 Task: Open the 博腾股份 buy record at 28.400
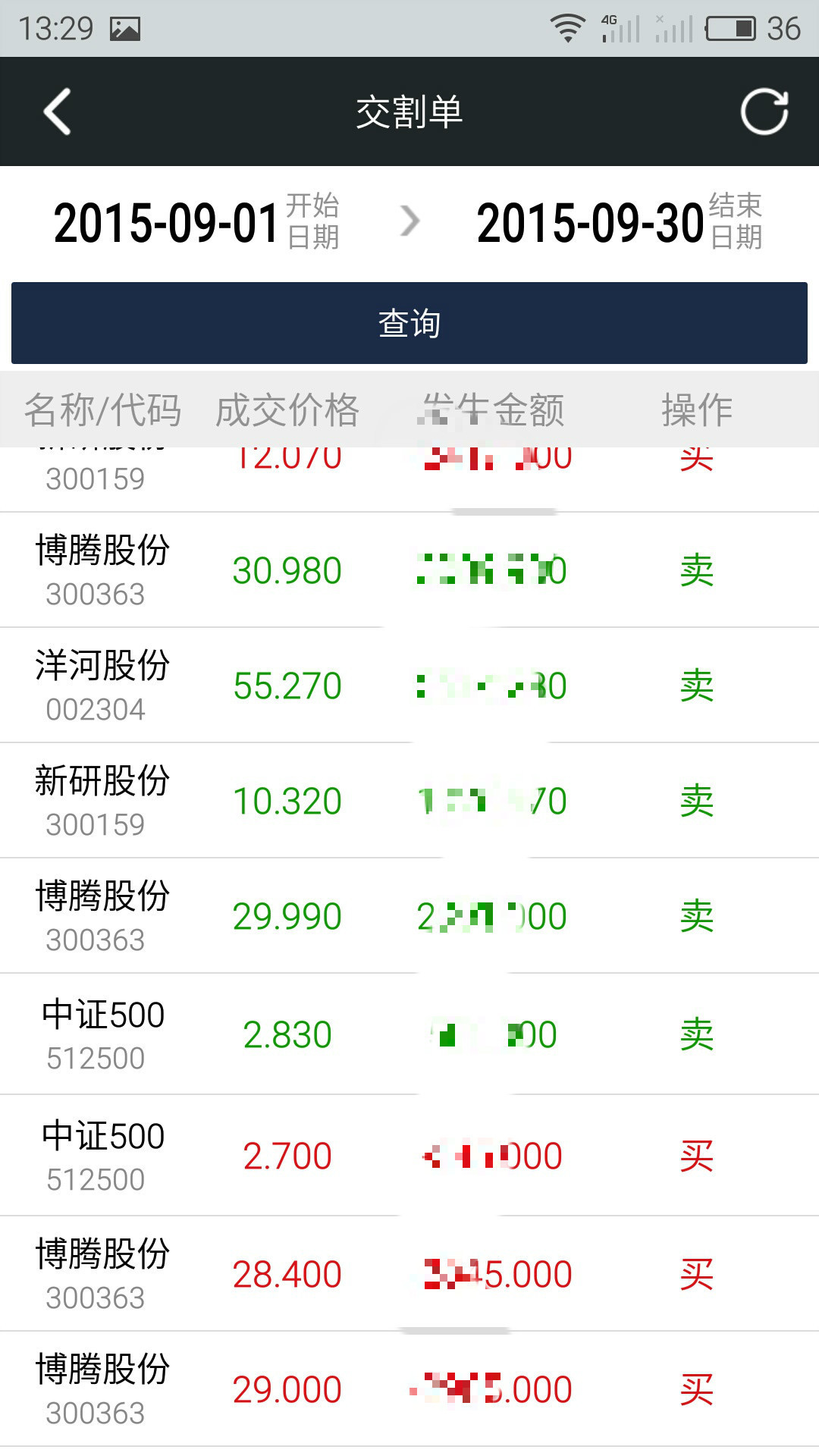click(x=409, y=1273)
